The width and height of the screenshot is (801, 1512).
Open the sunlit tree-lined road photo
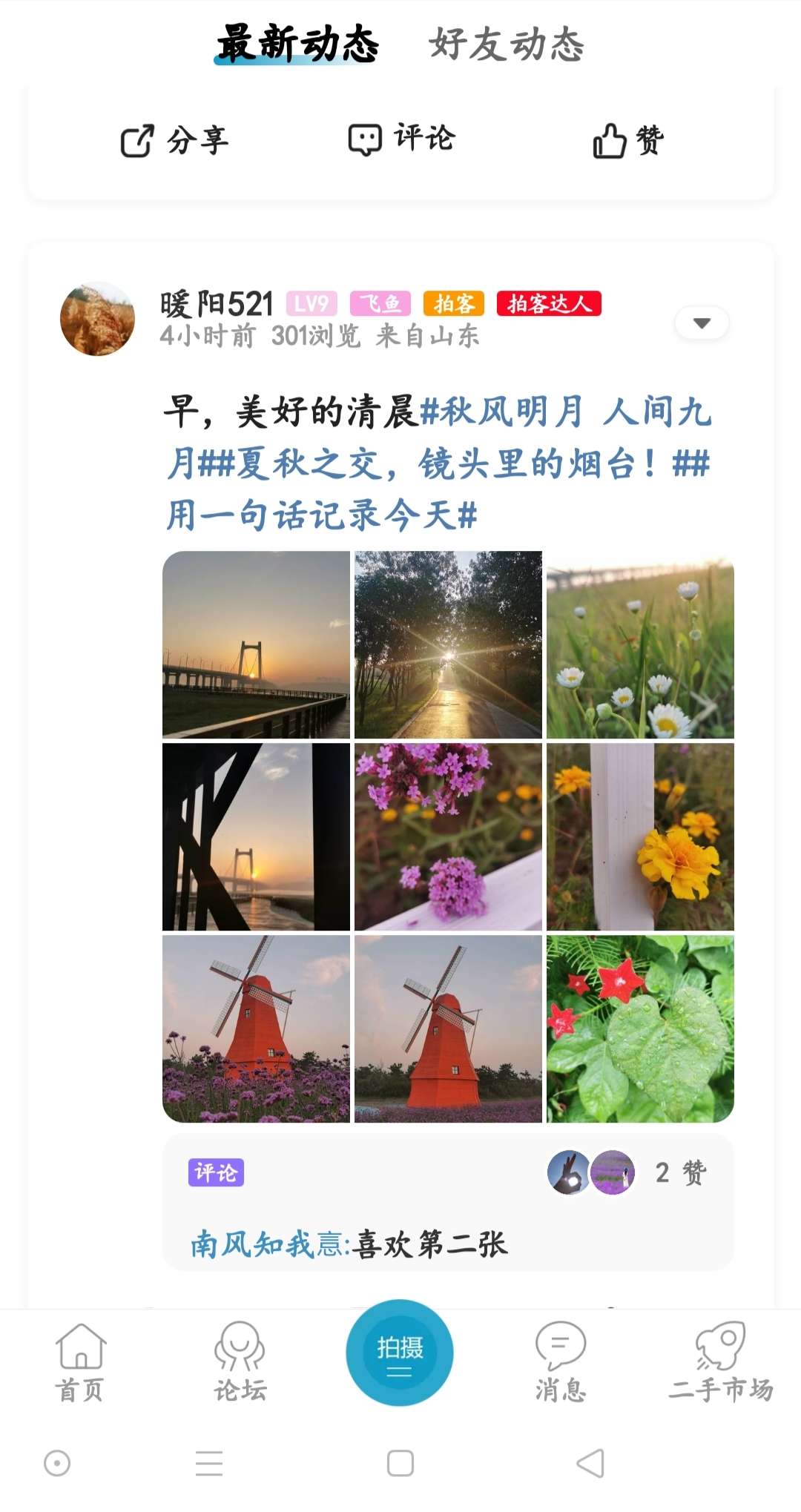click(448, 644)
